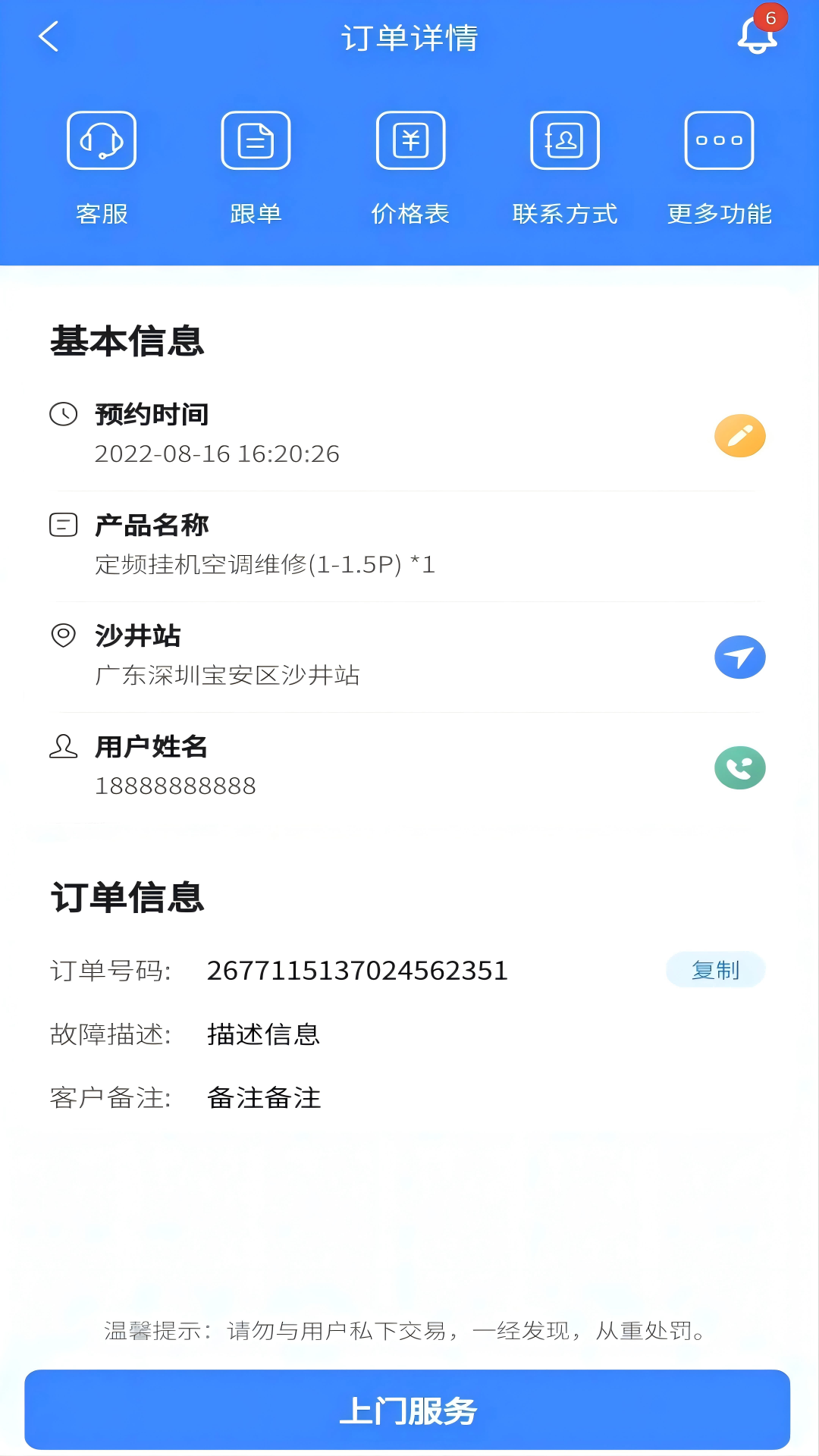Click the location pin icon beside 沙井站
The height and width of the screenshot is (1456, 819).
coord(64,635)
